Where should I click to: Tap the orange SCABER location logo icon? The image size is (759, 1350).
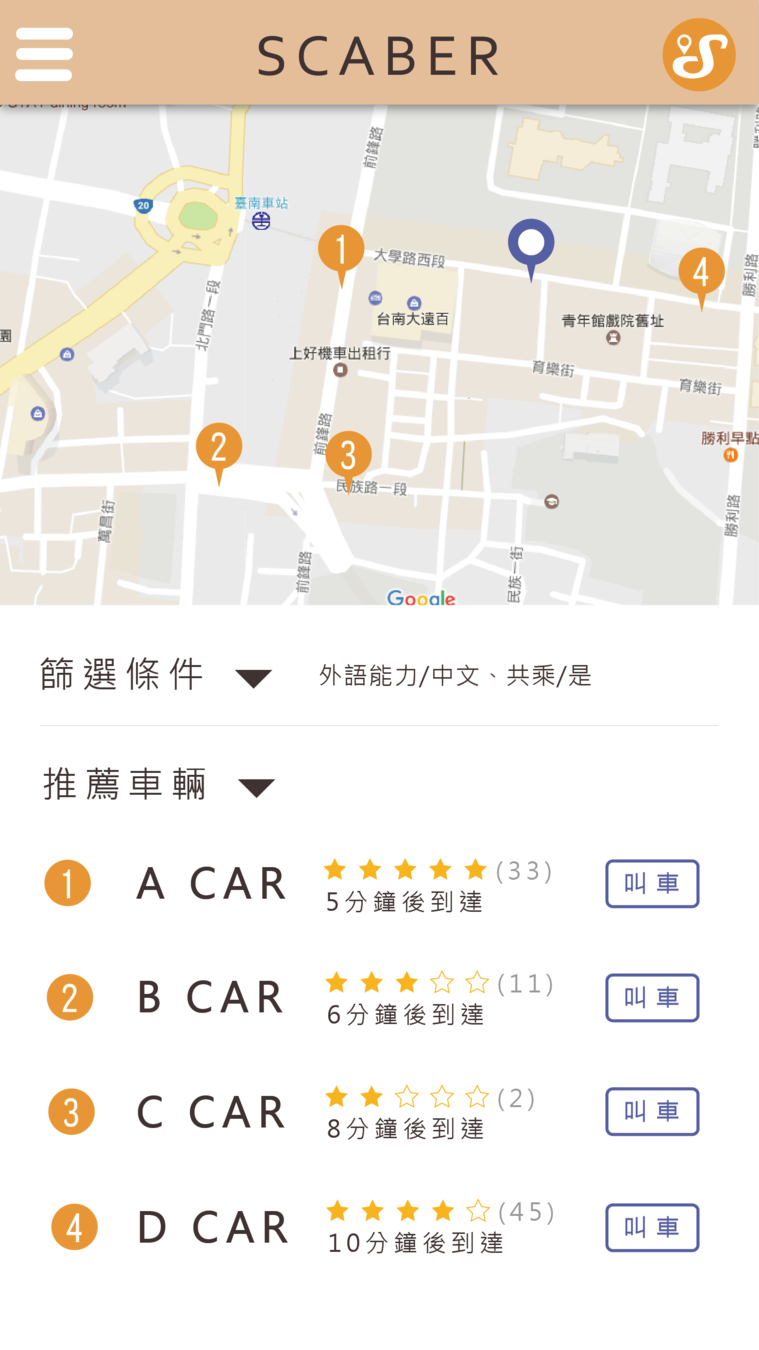tap(698, 54)
